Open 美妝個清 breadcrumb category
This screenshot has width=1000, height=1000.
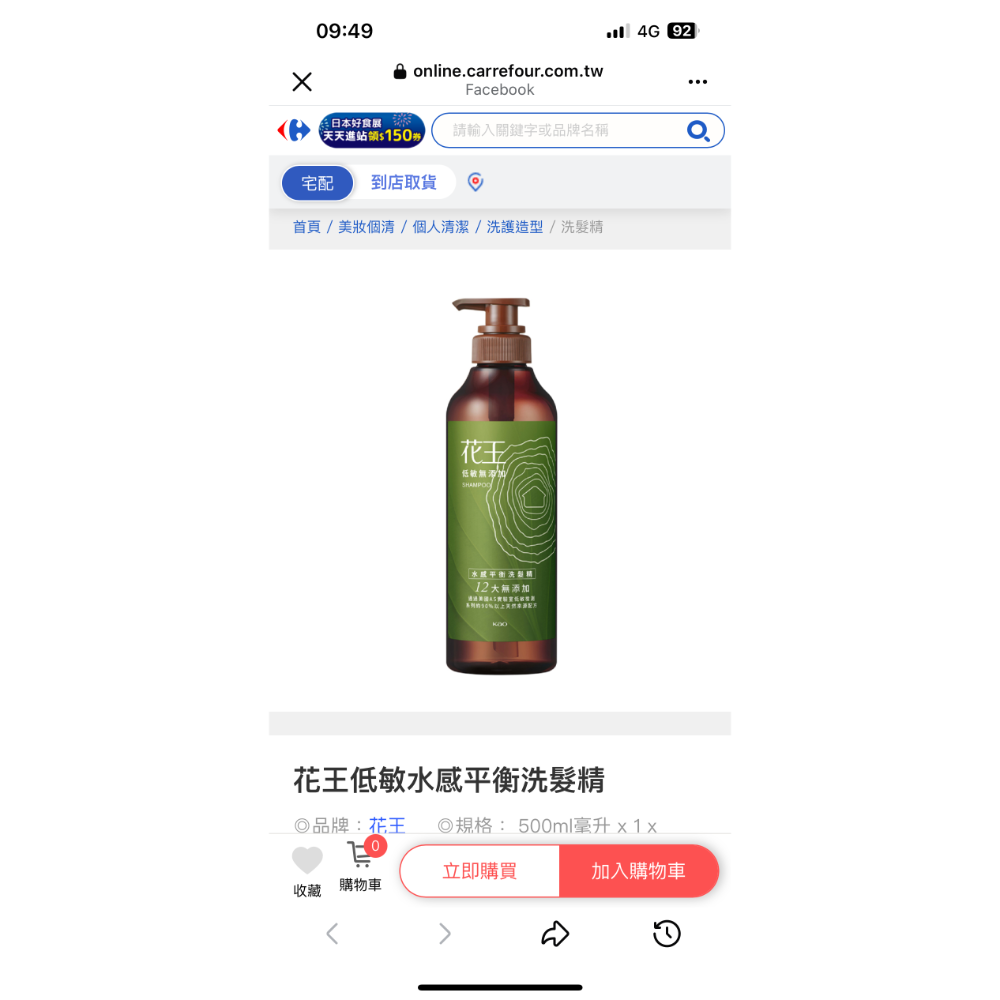coord(366,227)
